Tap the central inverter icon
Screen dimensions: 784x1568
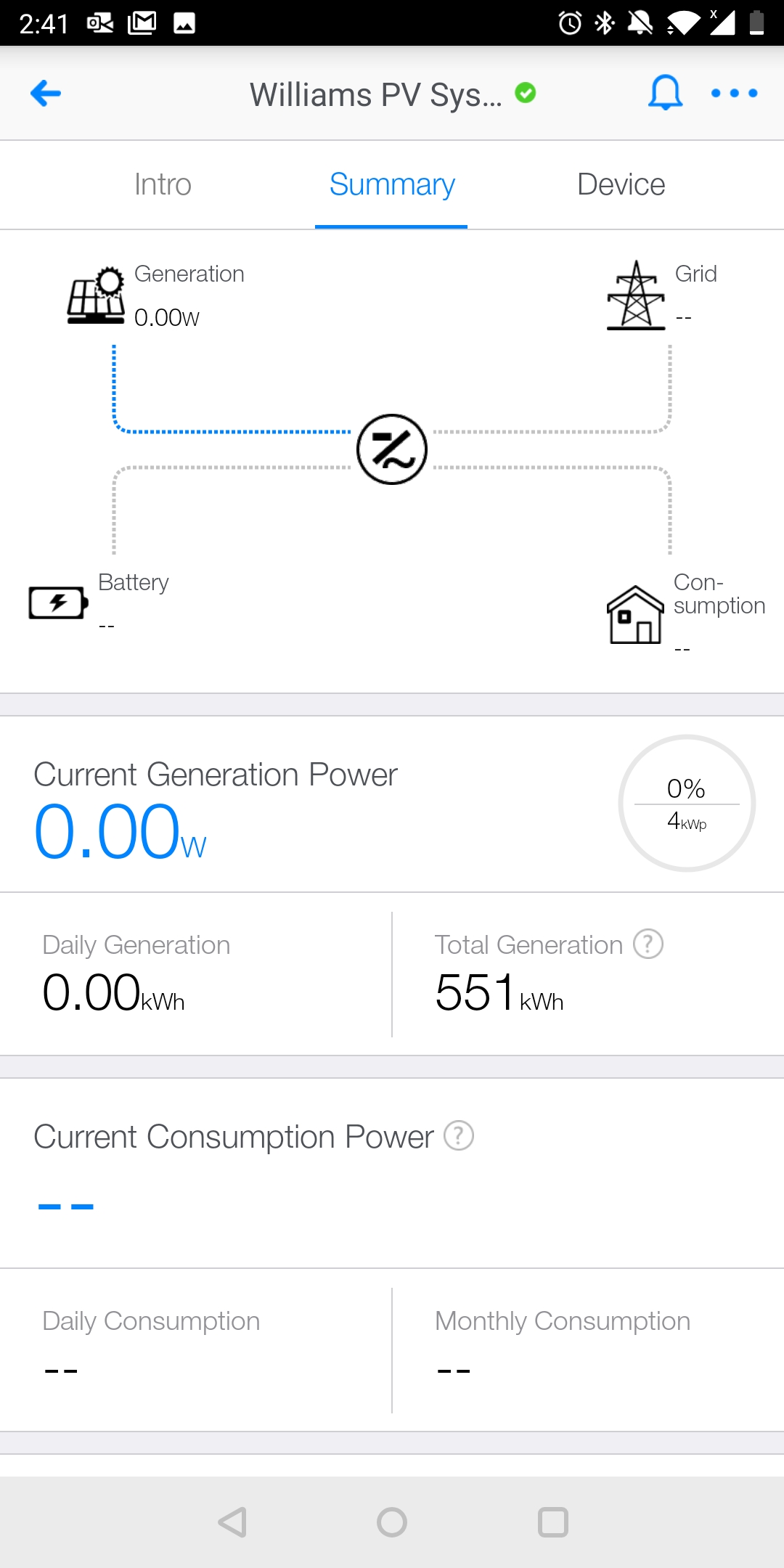pos(391,449)
